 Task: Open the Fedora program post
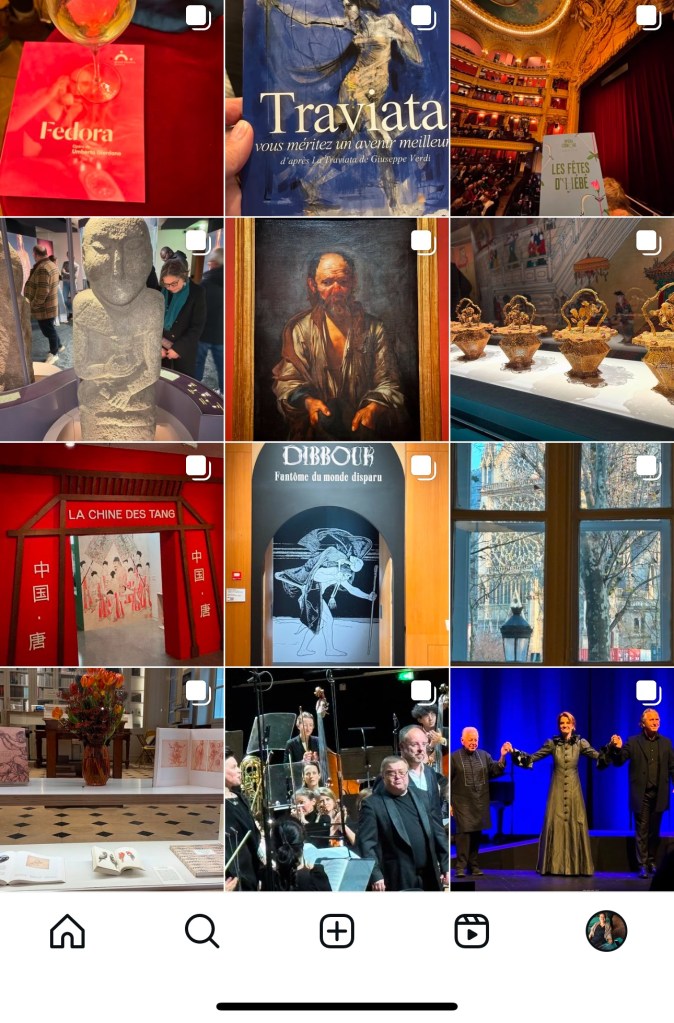(x=111, y=108)
